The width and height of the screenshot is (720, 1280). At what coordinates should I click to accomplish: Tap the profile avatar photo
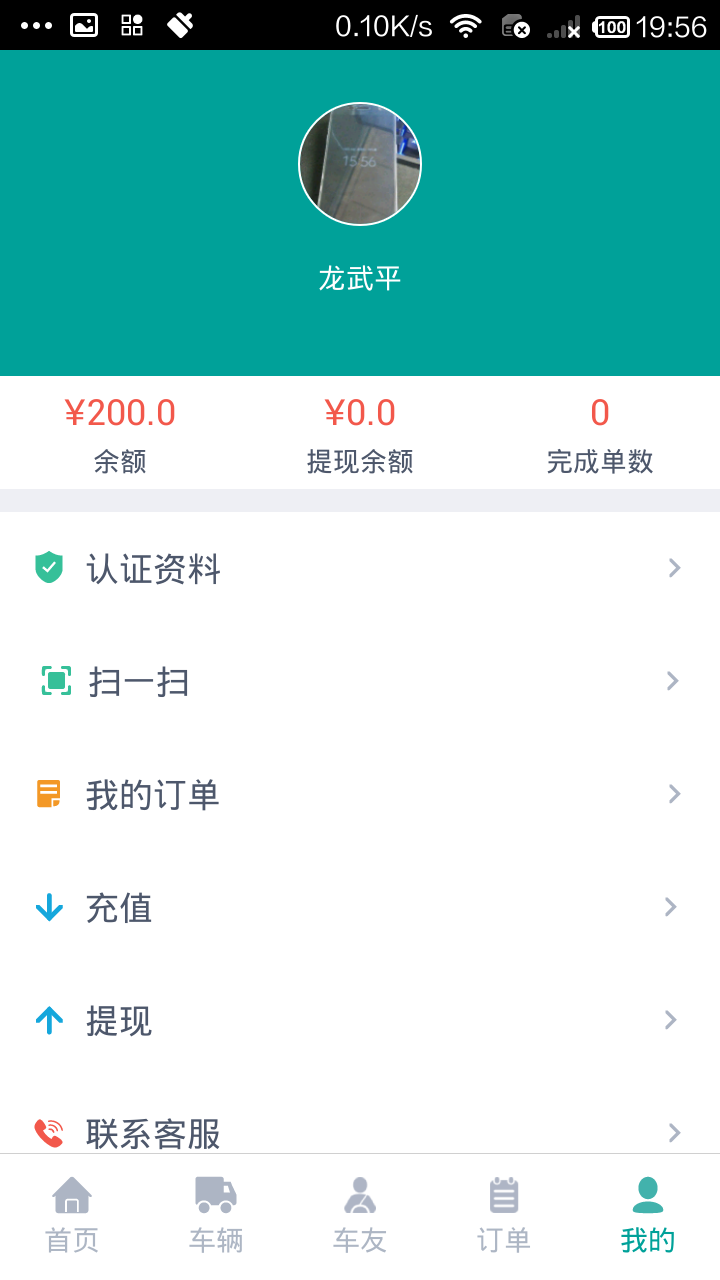pos(360,164)
